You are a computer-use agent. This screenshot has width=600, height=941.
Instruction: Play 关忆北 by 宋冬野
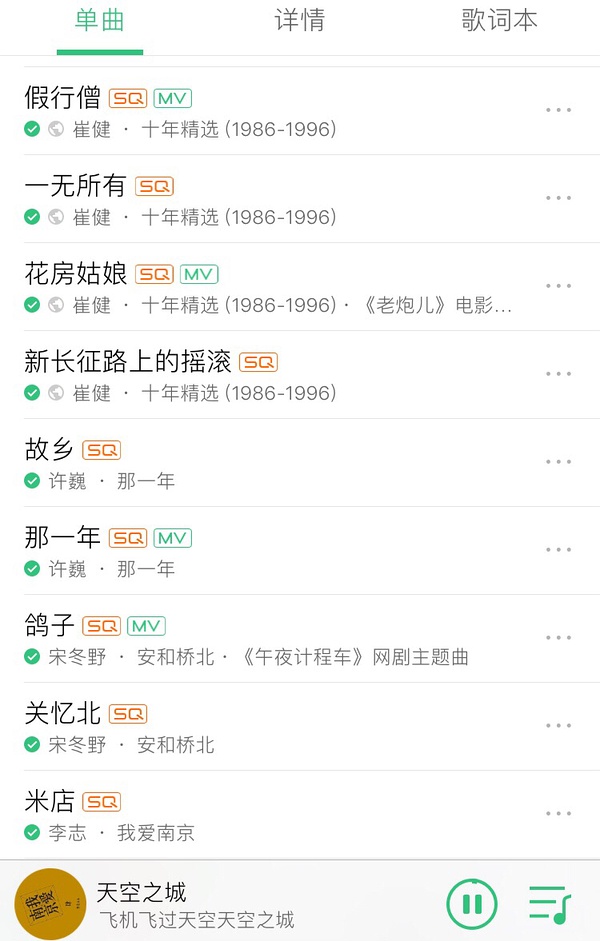tap(63, 714)
